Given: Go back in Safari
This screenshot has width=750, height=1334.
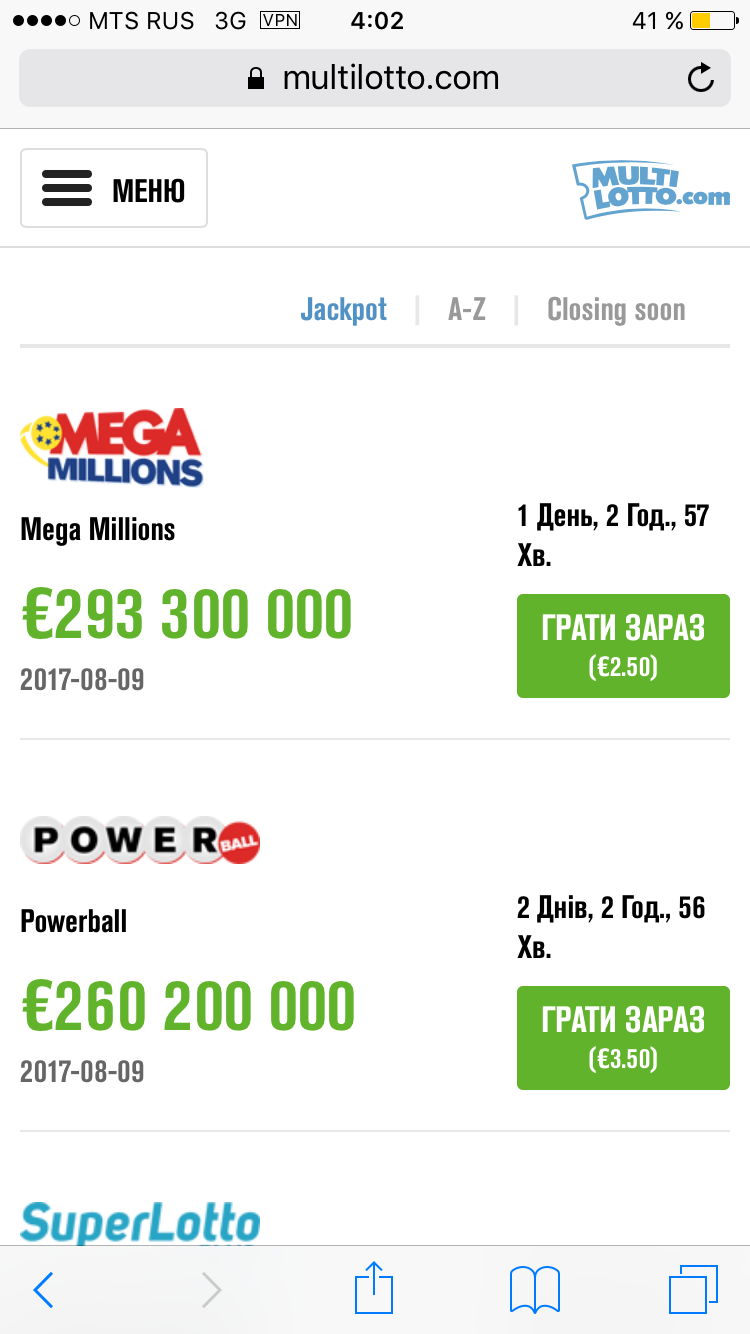Looking at the screenshot, I should coord(43,1290).
